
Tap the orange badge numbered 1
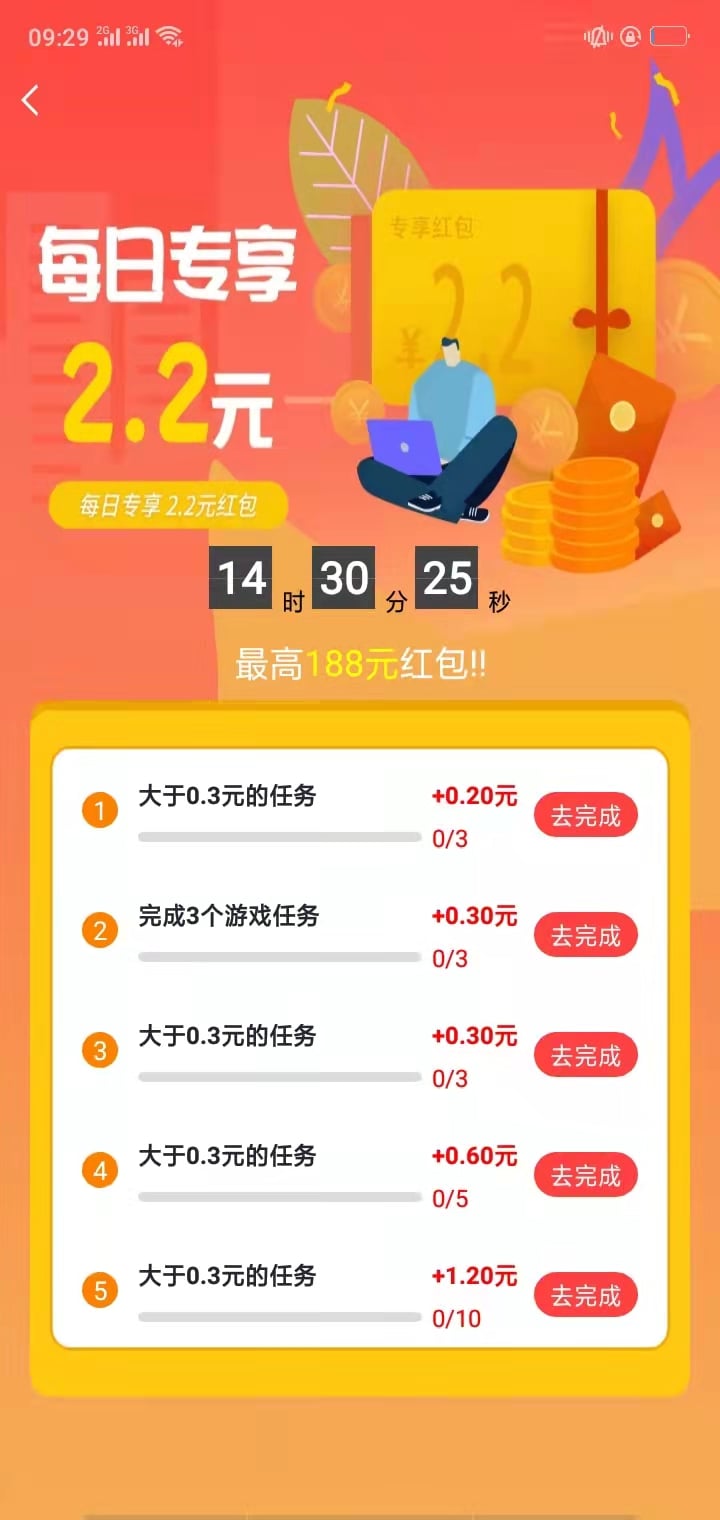pos(100,812)
